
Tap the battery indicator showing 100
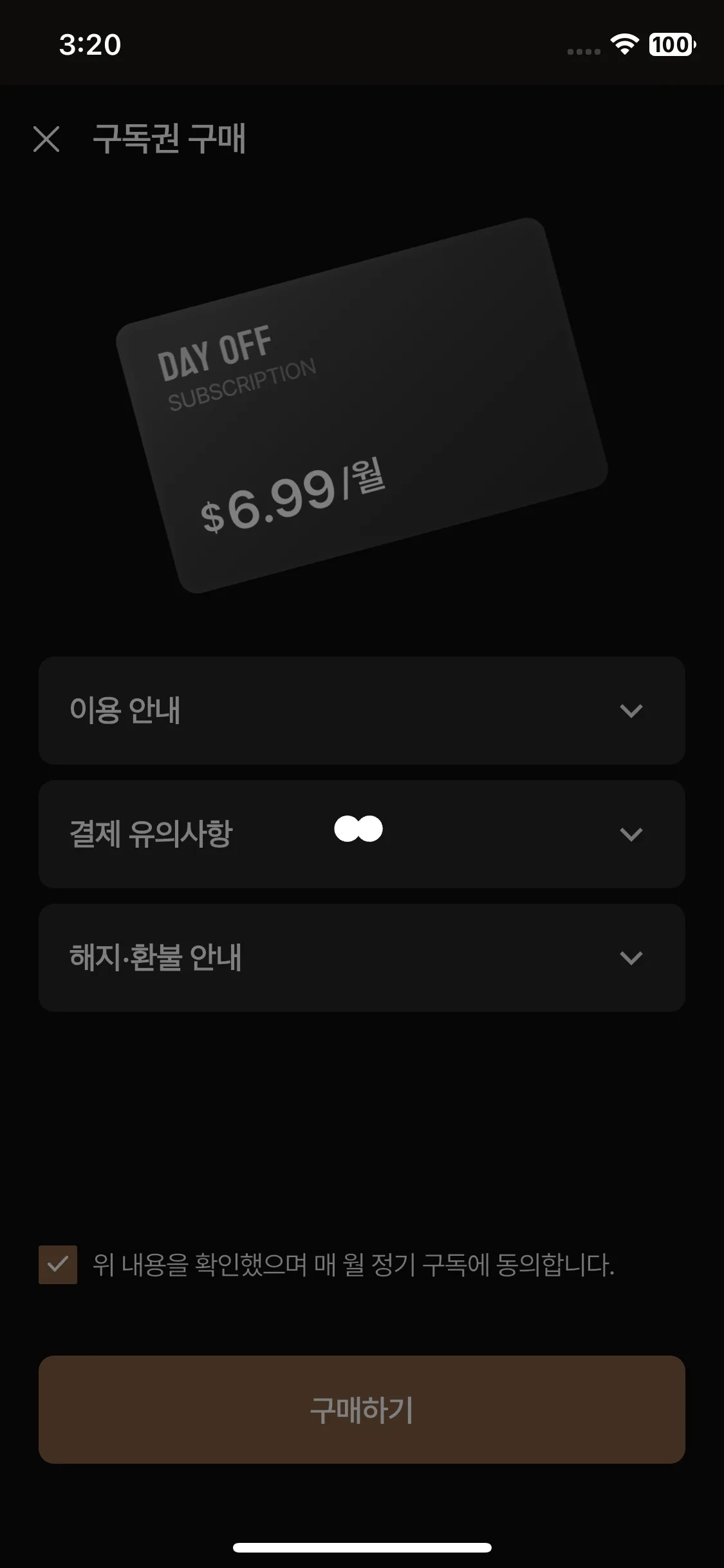tap(670, 44)
